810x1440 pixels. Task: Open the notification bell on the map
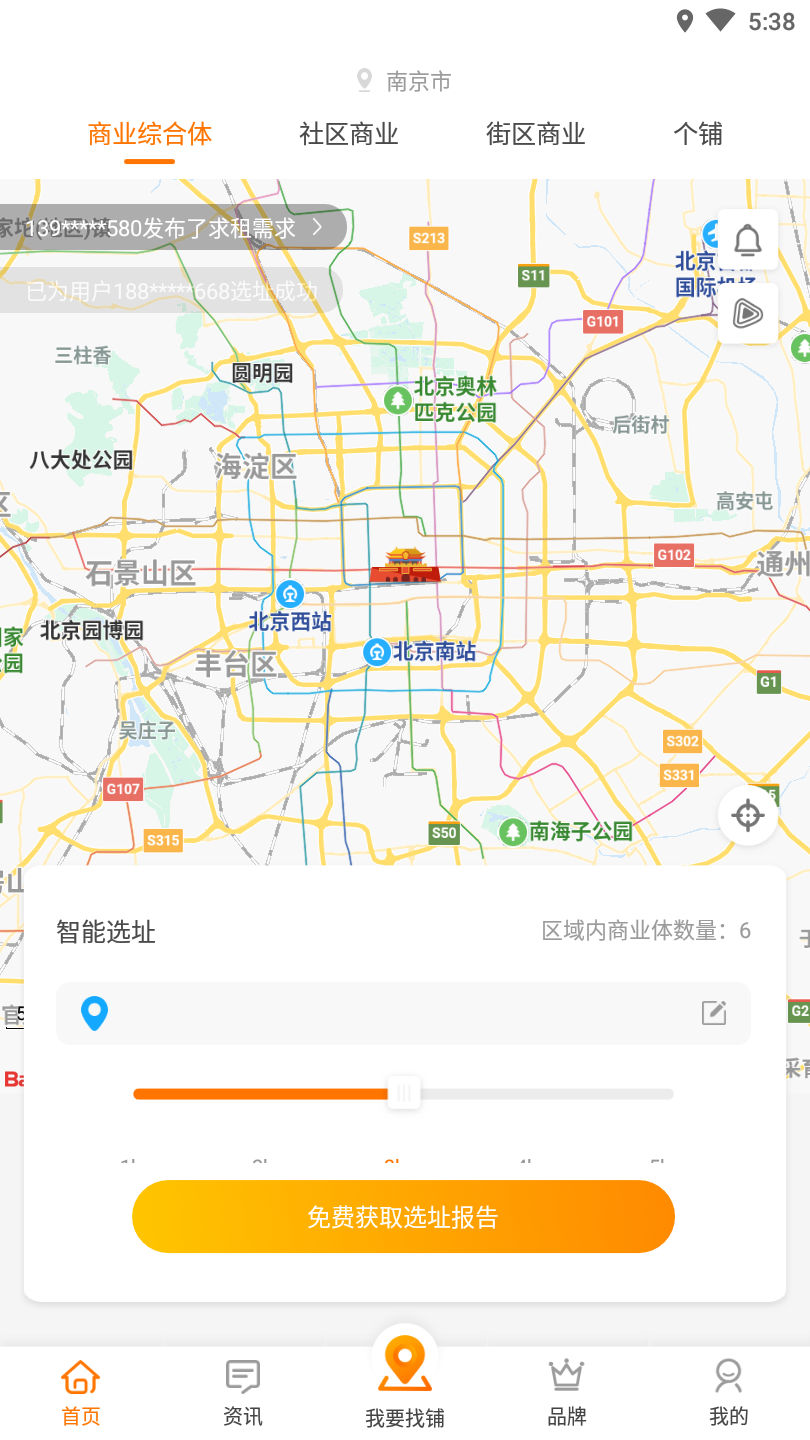pyautogui.click(x=748, y=239)
